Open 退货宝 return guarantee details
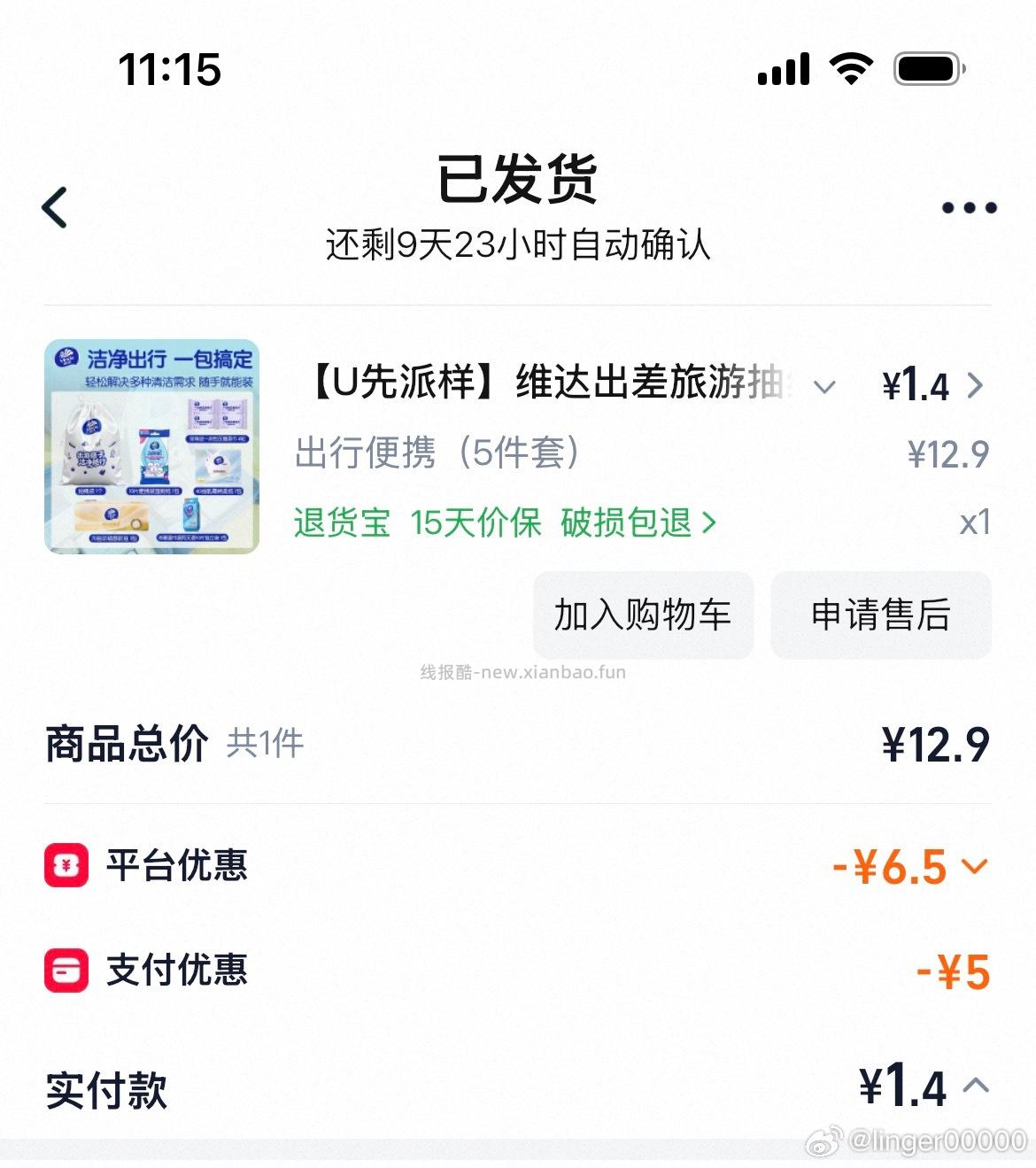Screen dimensions: 1036x1168 tap(341, 522)
